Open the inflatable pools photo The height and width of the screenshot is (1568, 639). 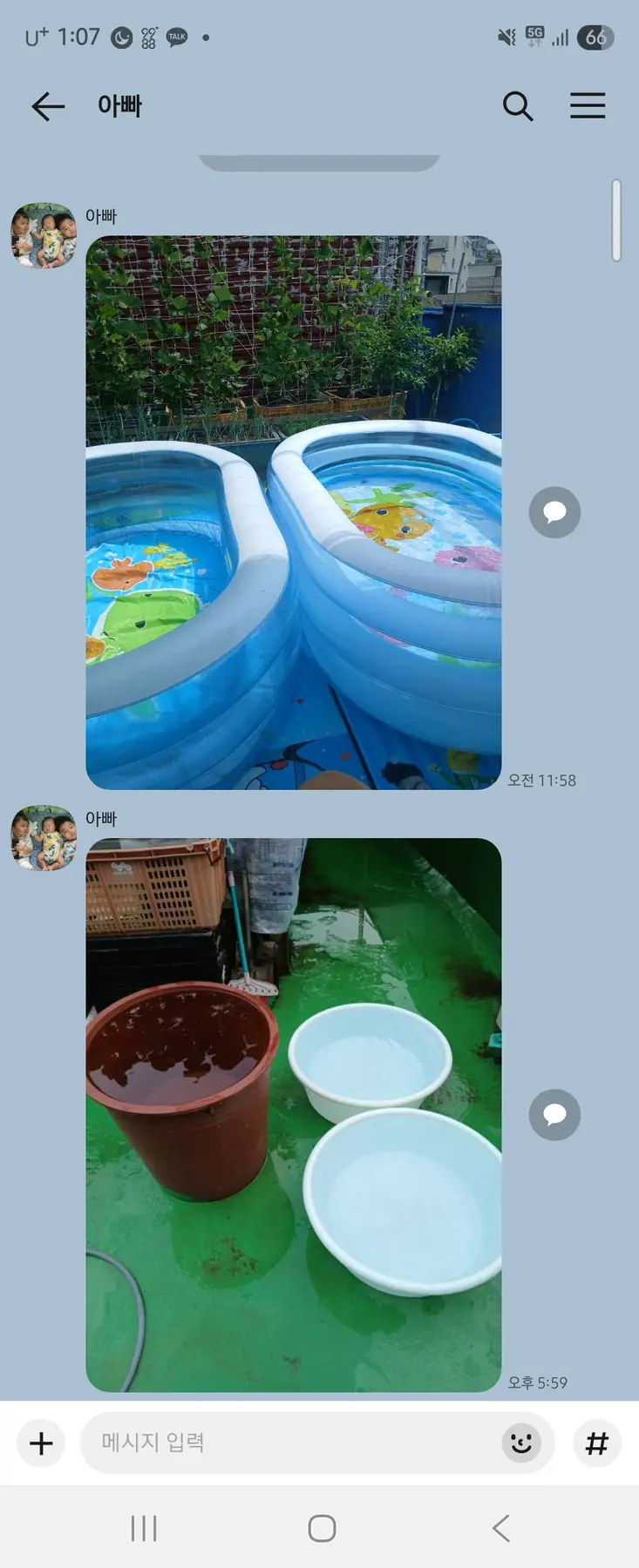pyautogui.click(x=293, y=512)
